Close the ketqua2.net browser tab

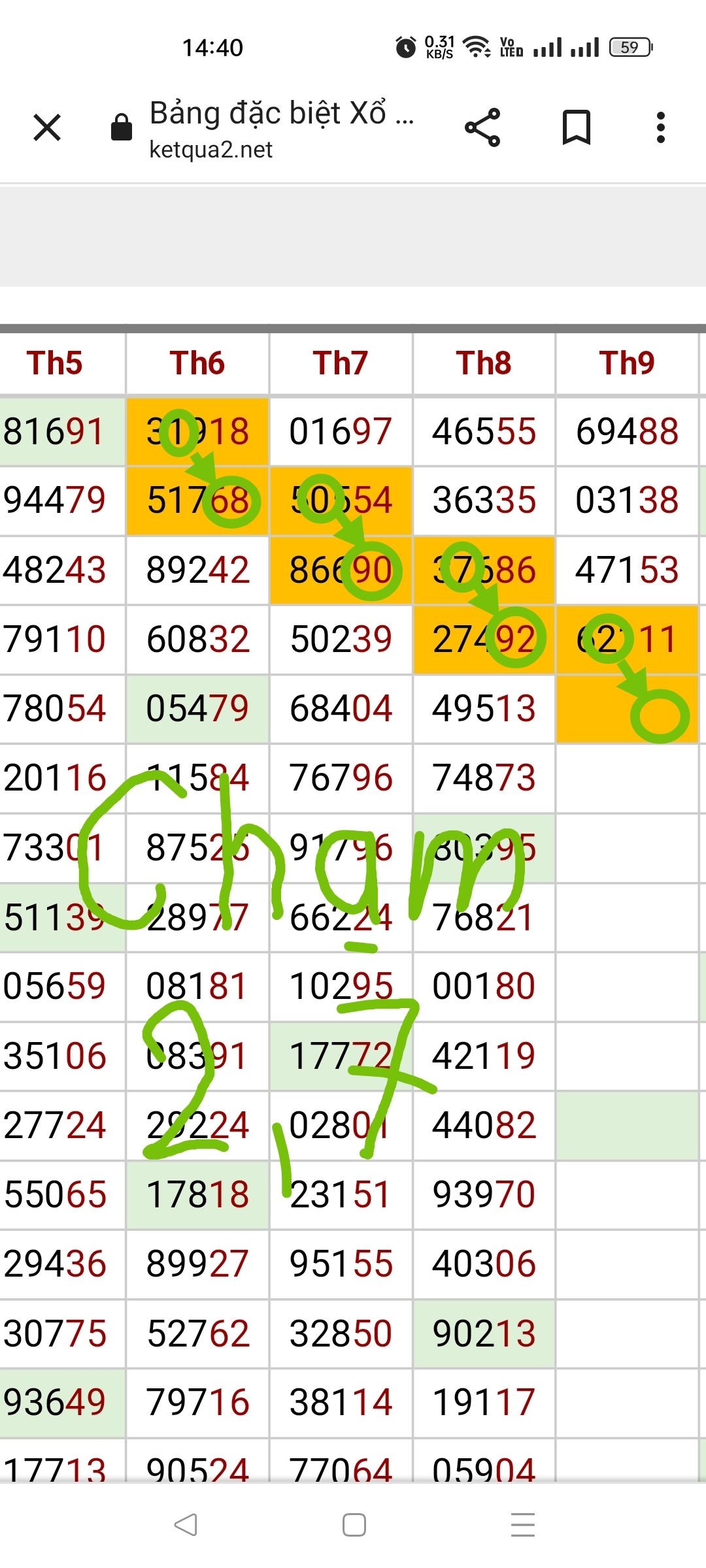(x=47, y=127)
